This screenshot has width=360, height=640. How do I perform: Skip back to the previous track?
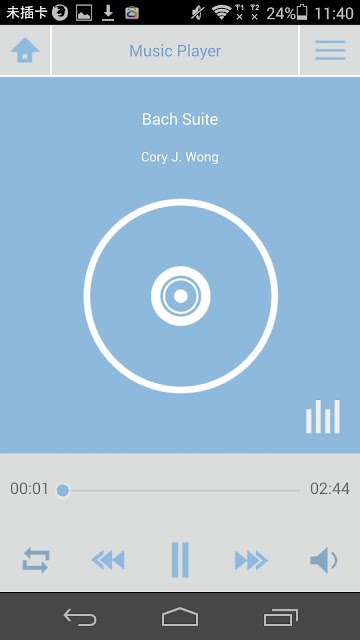point(108,560)
